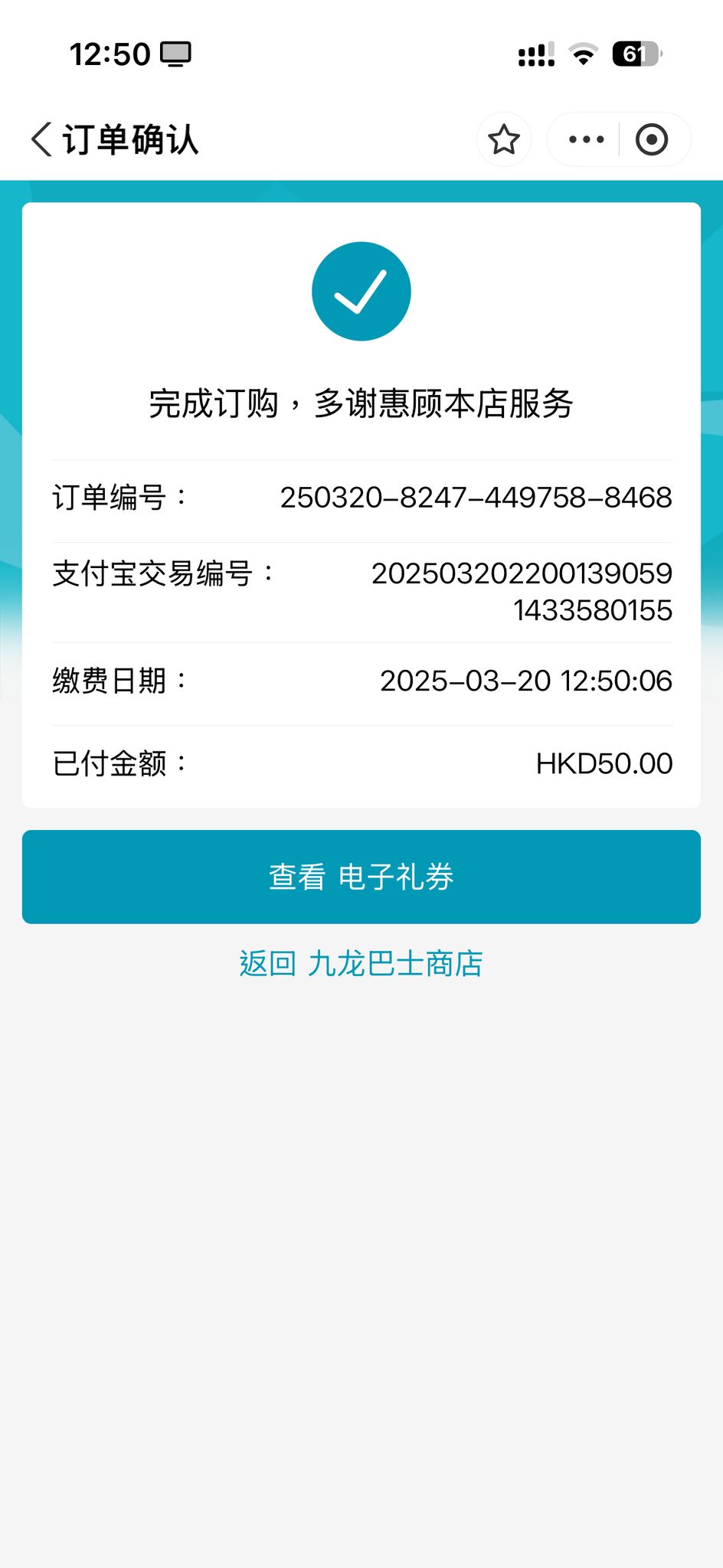Close the mini program via circle icon
This screenshot has height=1568, width=723.
coord(652,139)
